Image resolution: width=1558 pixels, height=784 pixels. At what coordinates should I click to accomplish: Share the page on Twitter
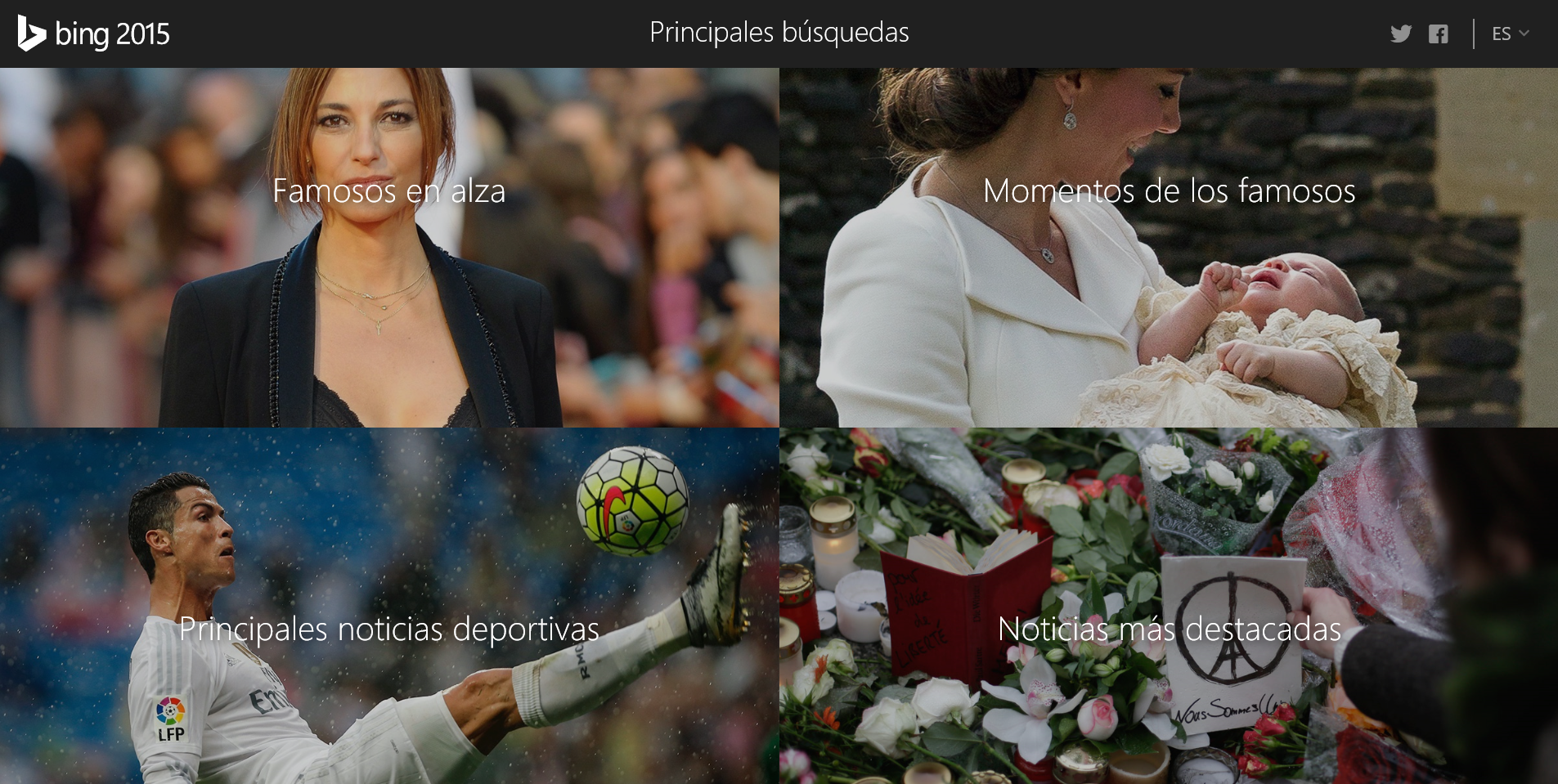pos(1400,34)
